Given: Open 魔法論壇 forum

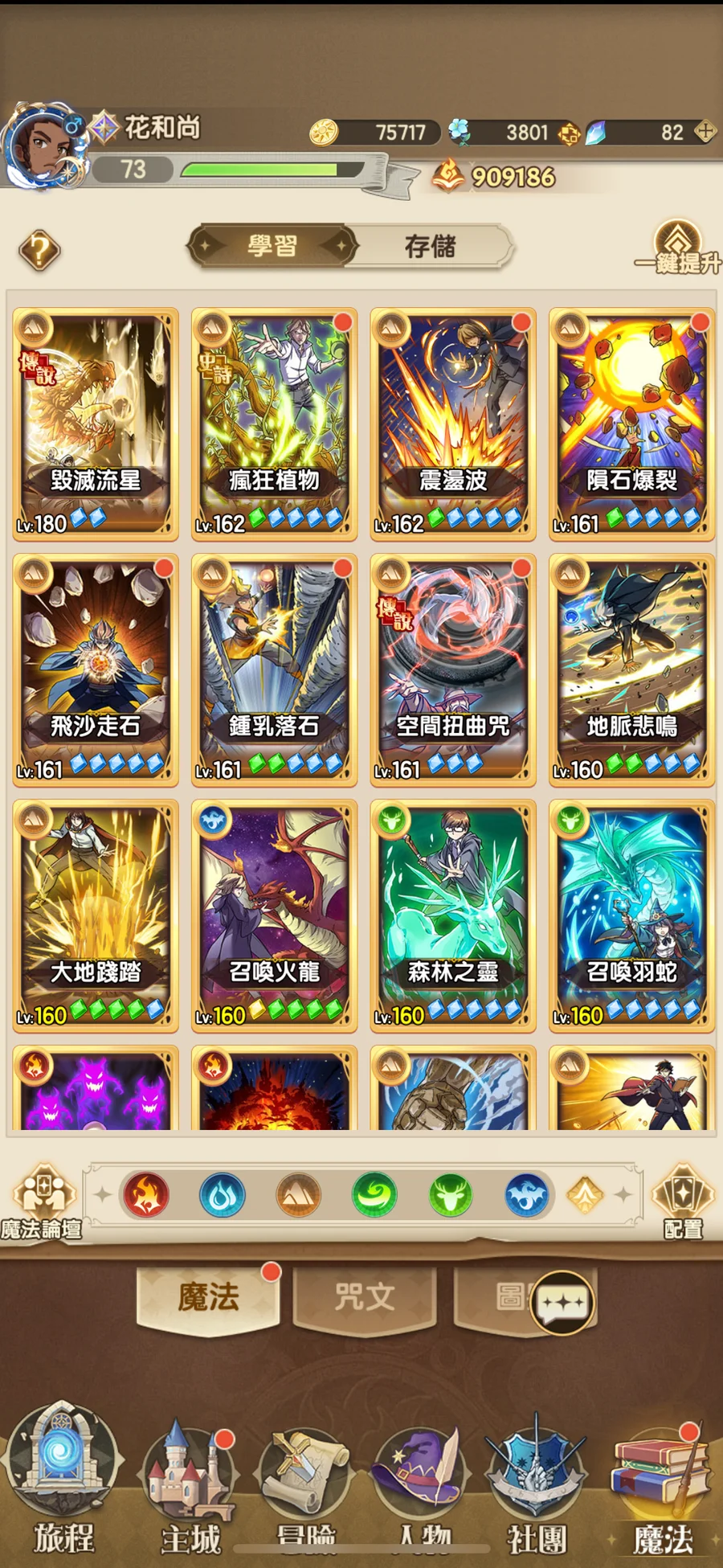Looking at the screenshot, I should [x=42, y=1201].
